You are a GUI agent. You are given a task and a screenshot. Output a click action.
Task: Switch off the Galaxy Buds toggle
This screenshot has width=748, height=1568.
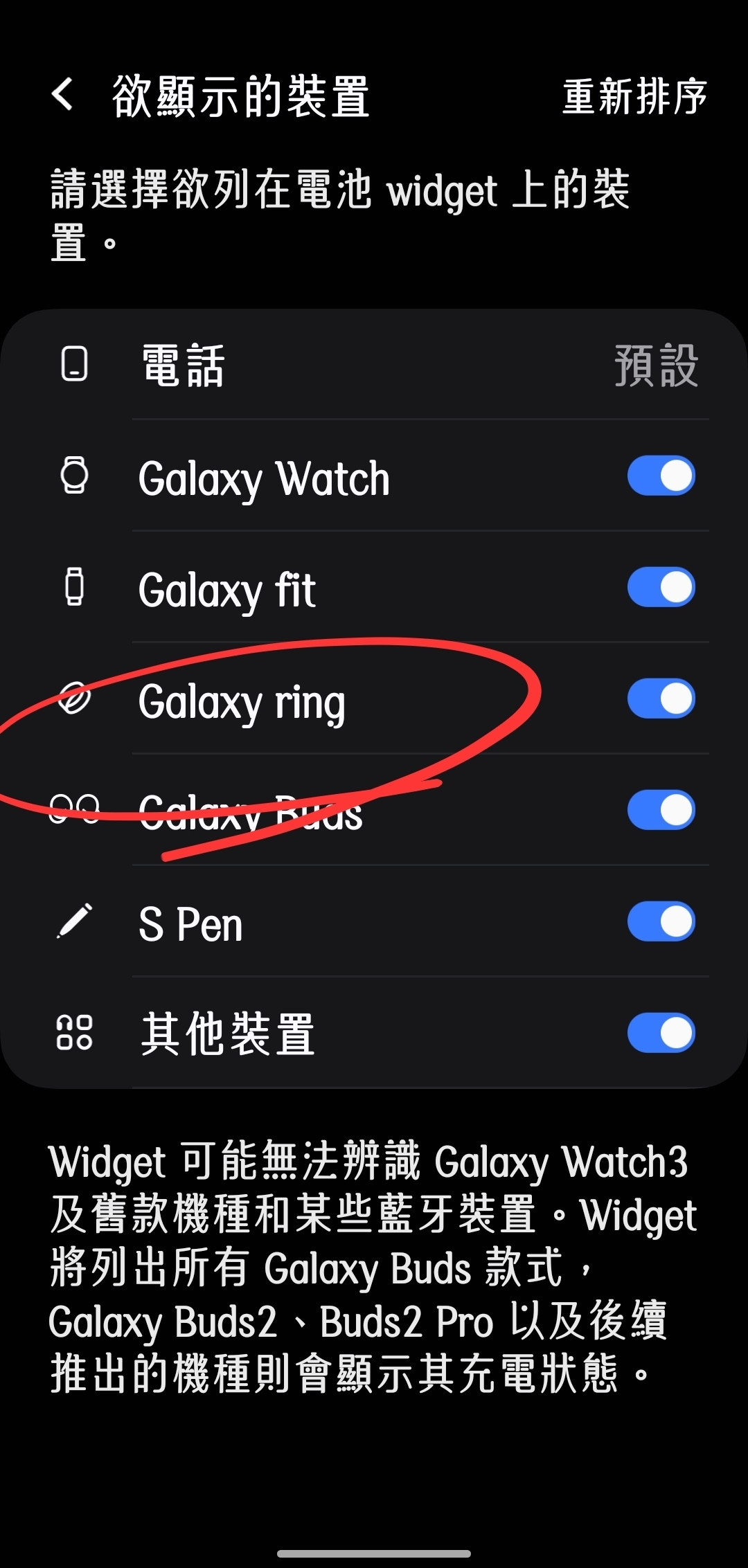661,811
